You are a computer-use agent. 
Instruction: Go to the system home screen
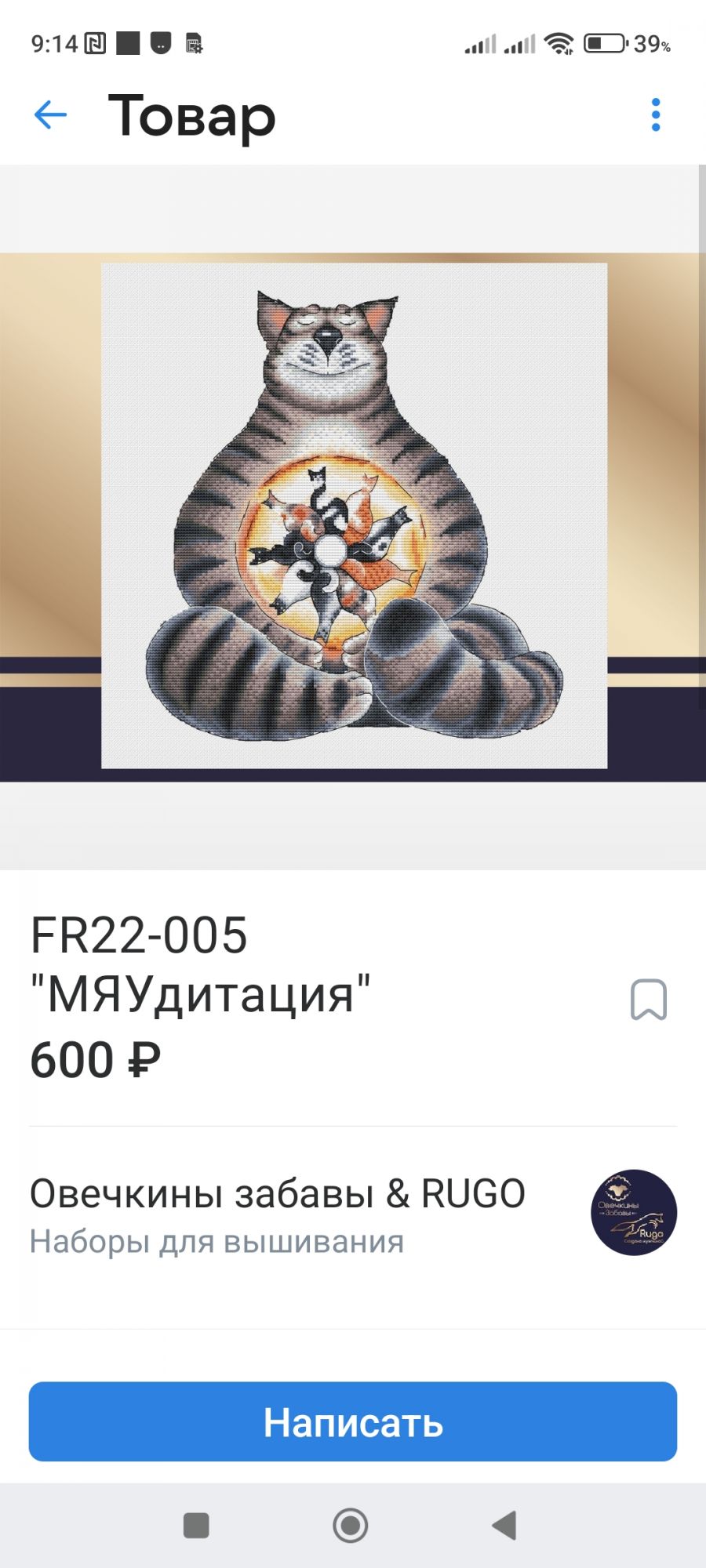click(351, 1526)
